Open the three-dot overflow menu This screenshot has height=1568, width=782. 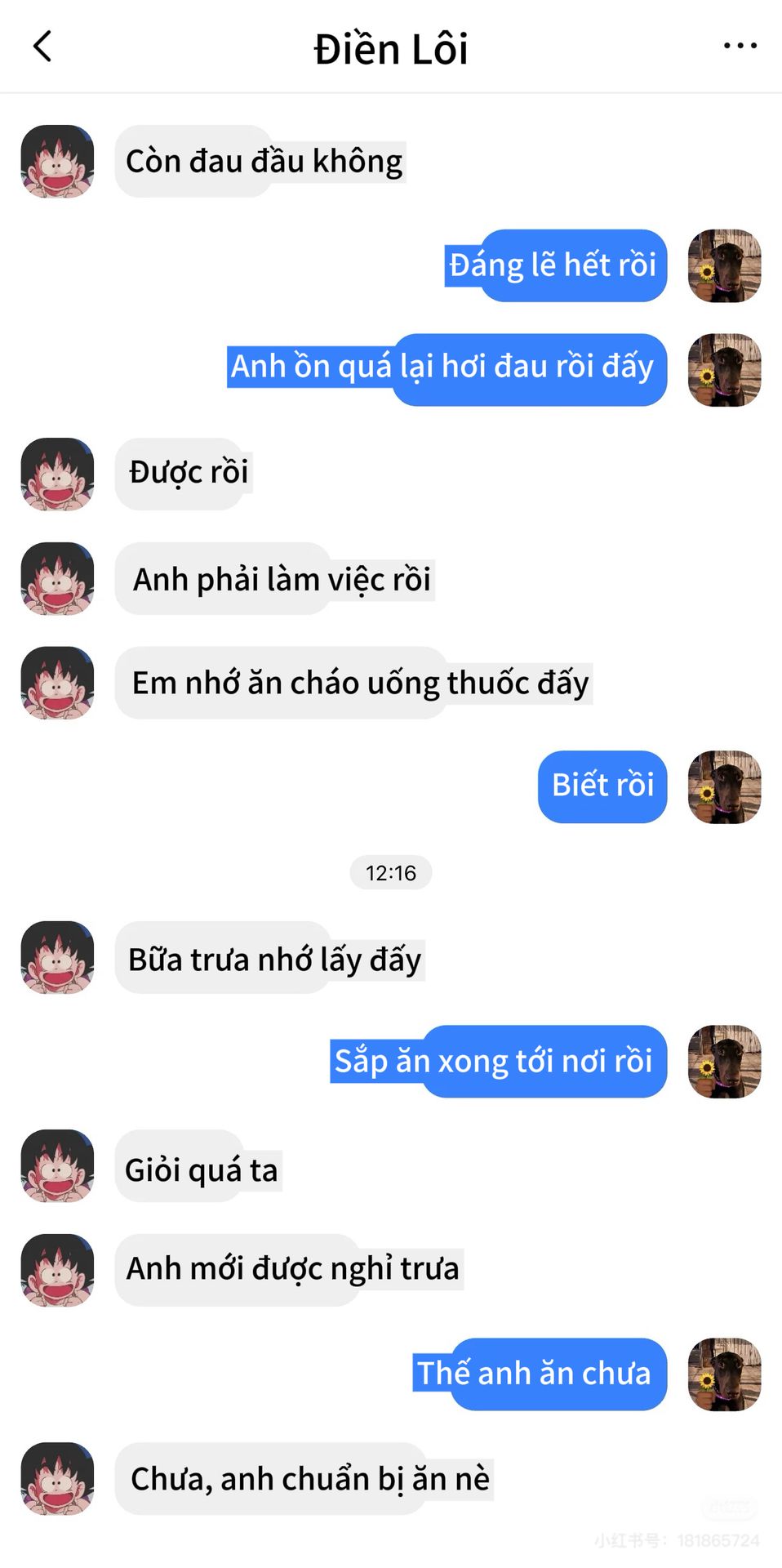(x=740, y=47)
